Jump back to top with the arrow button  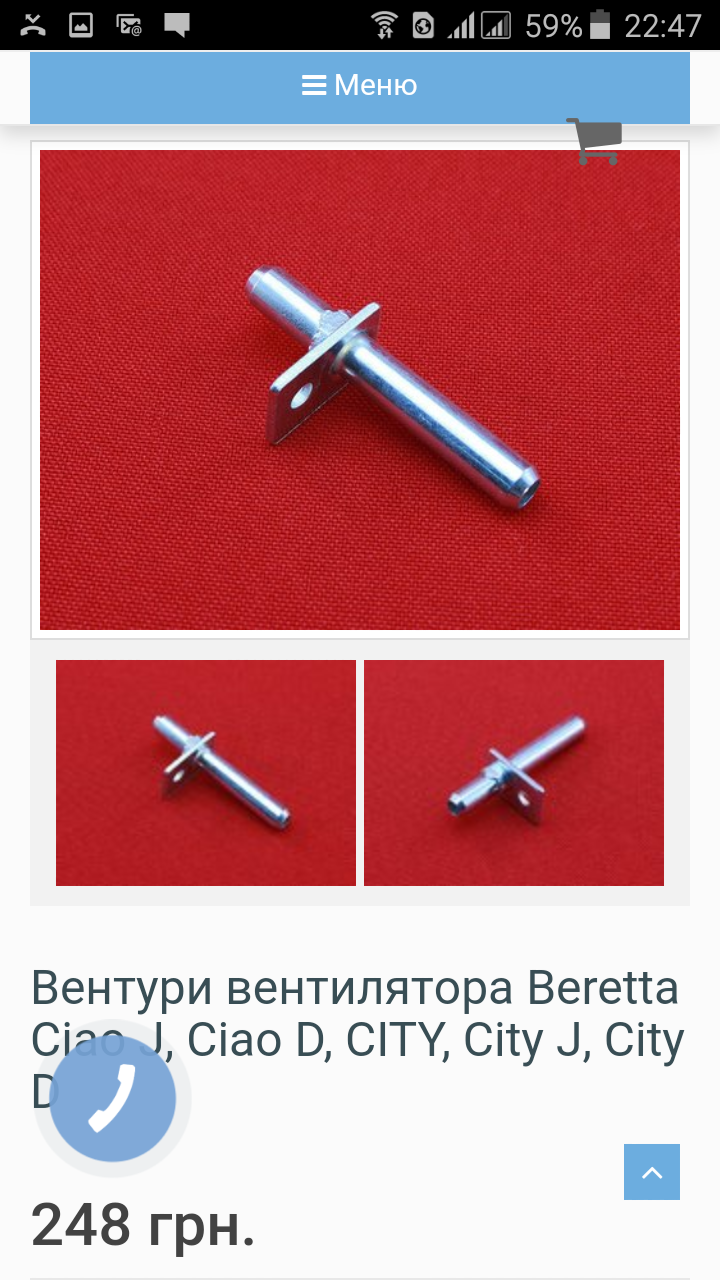[x=652, y=1172]
